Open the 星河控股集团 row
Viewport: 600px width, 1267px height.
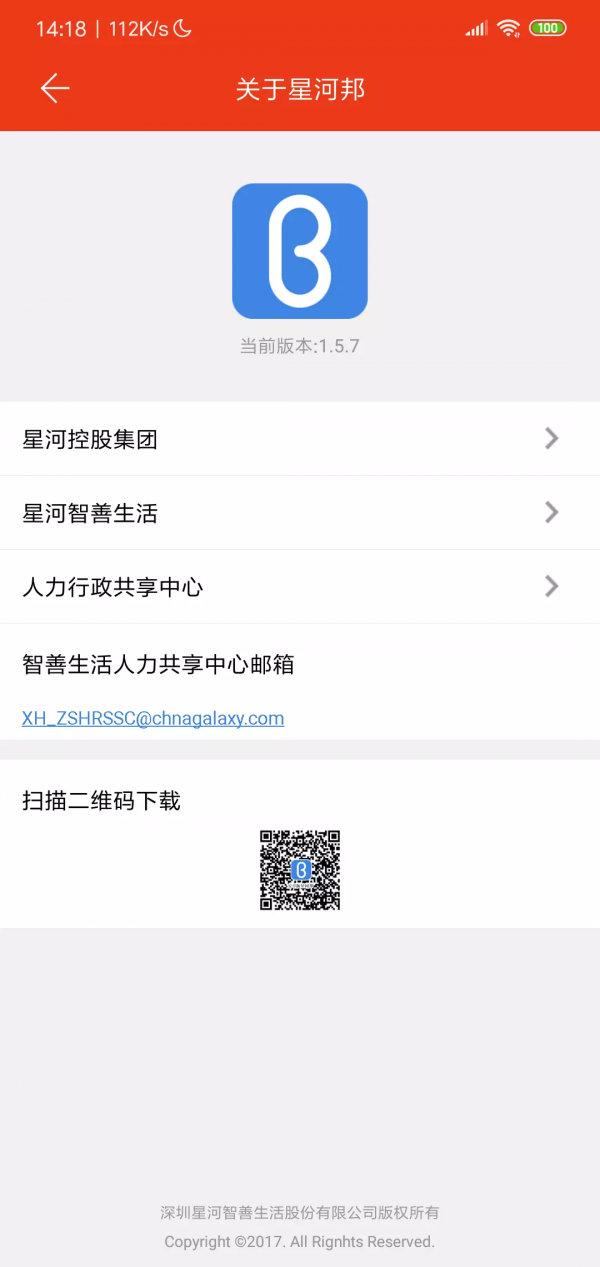click(x=300, y=439)
